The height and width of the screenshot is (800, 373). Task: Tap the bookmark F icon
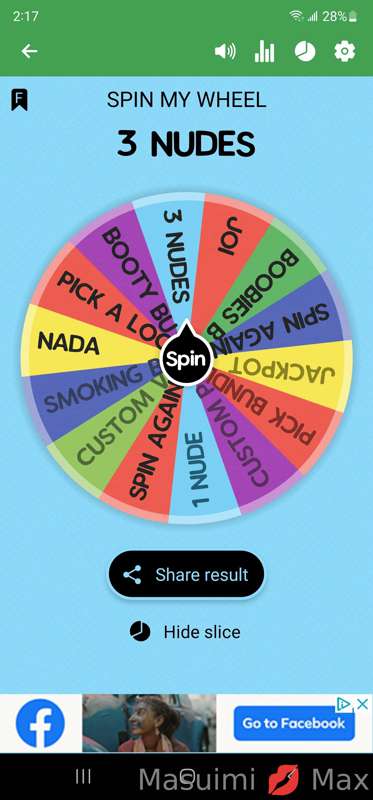(x=19, y=99)
